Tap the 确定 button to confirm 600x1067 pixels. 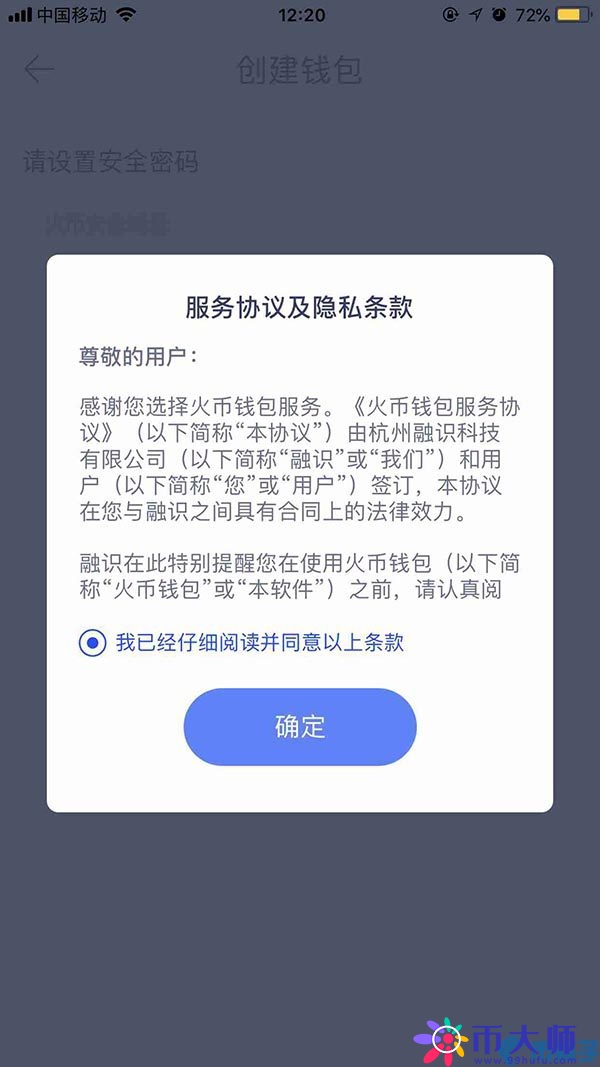(300, 727)
